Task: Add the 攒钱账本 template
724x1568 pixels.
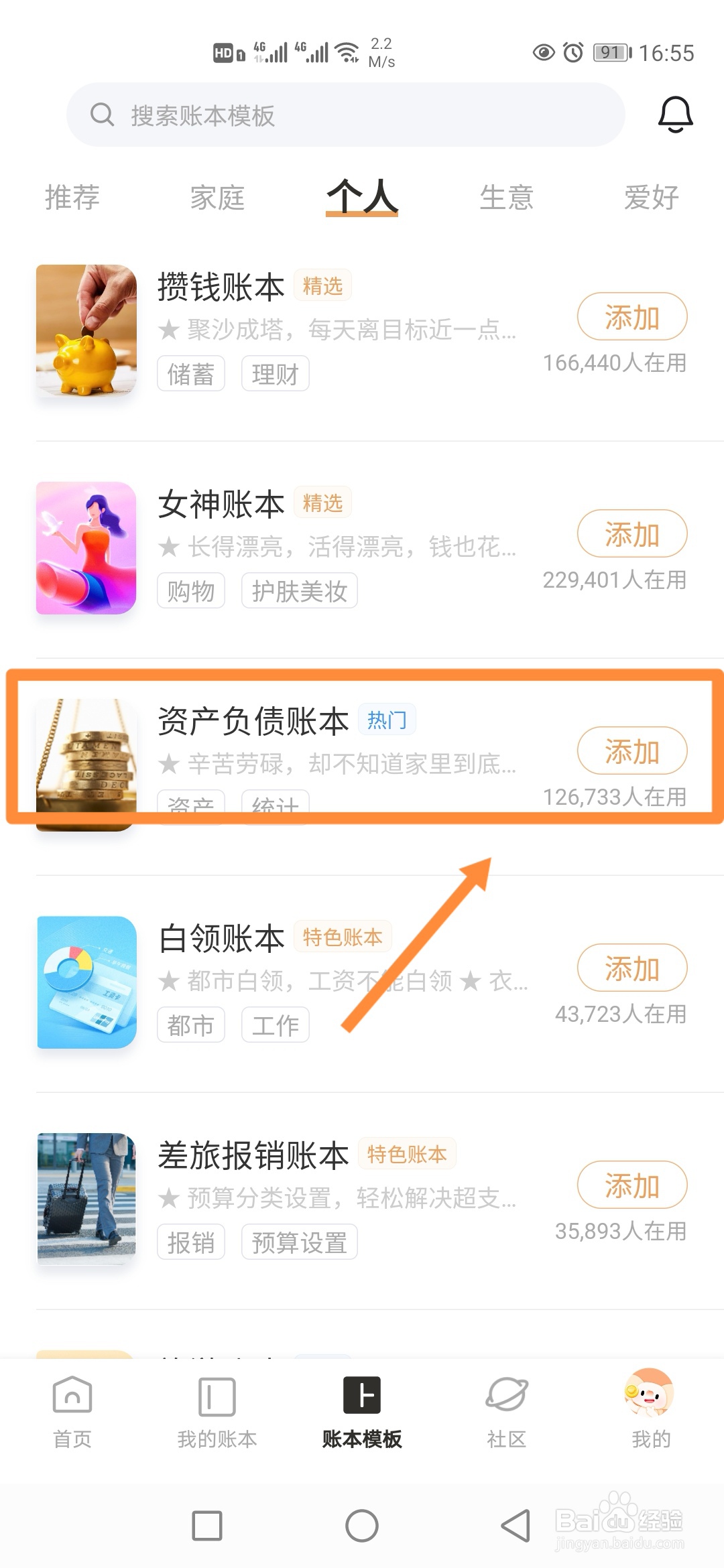Action: [x=631, y=316]
